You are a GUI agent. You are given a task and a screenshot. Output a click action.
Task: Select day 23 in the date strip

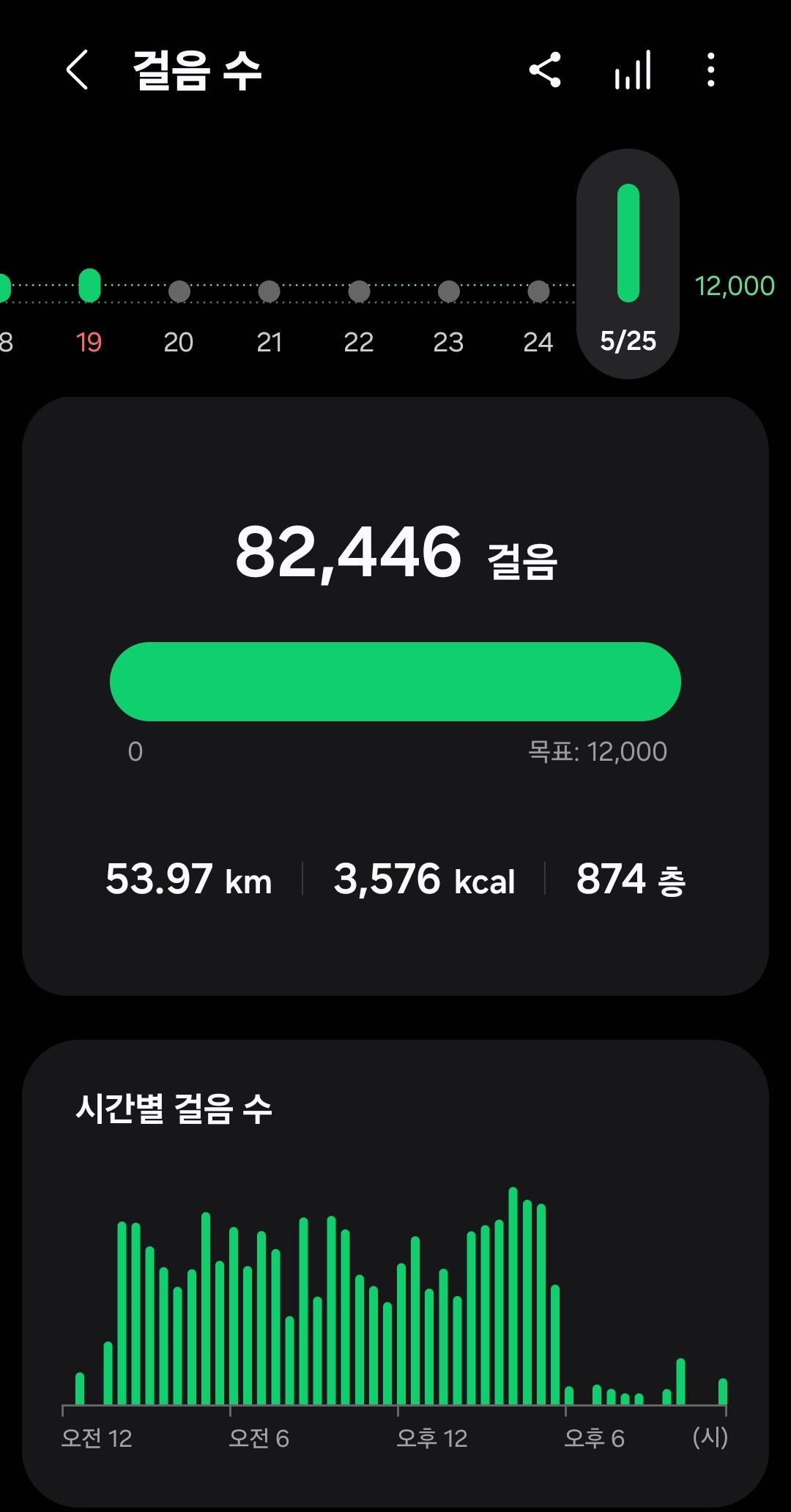click(x=448, y=315)
